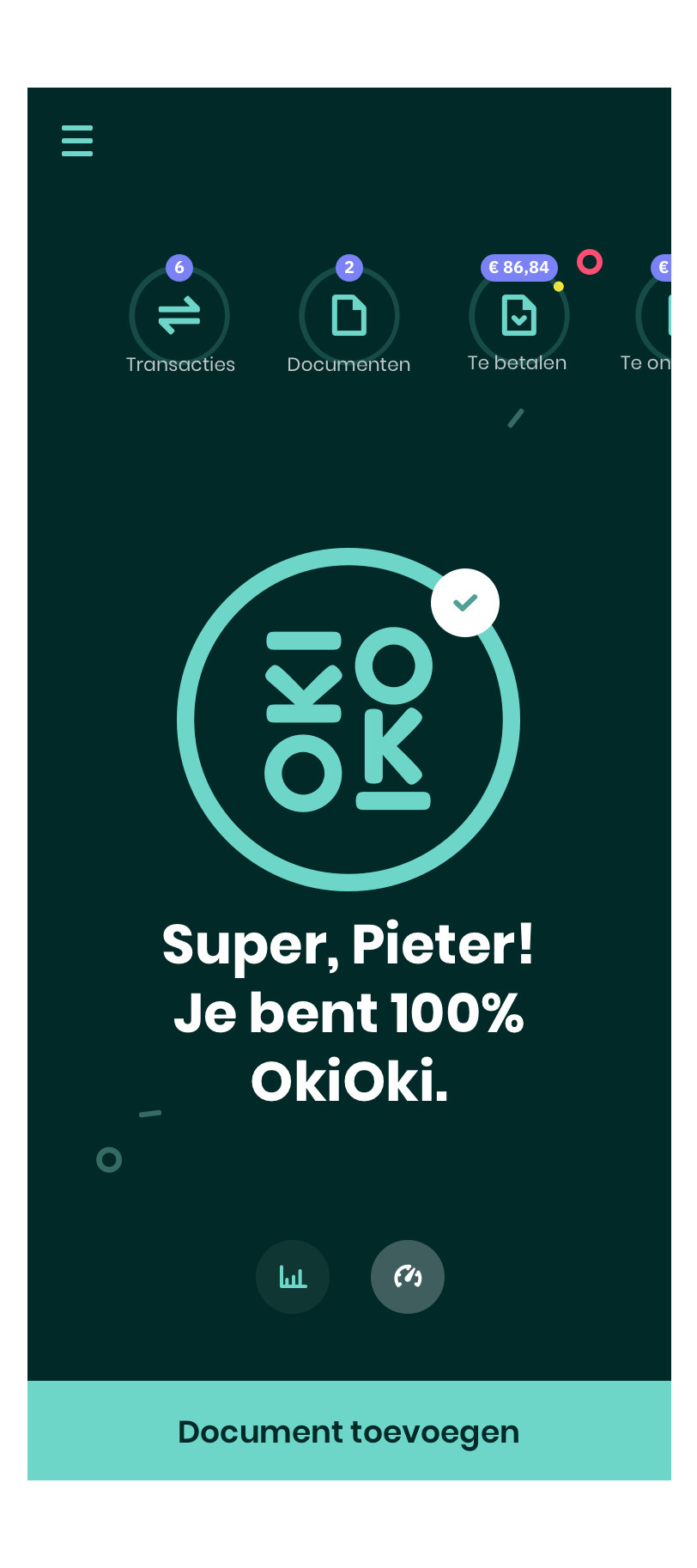Click the white checkmark badge on the logo

pos(465,602)
